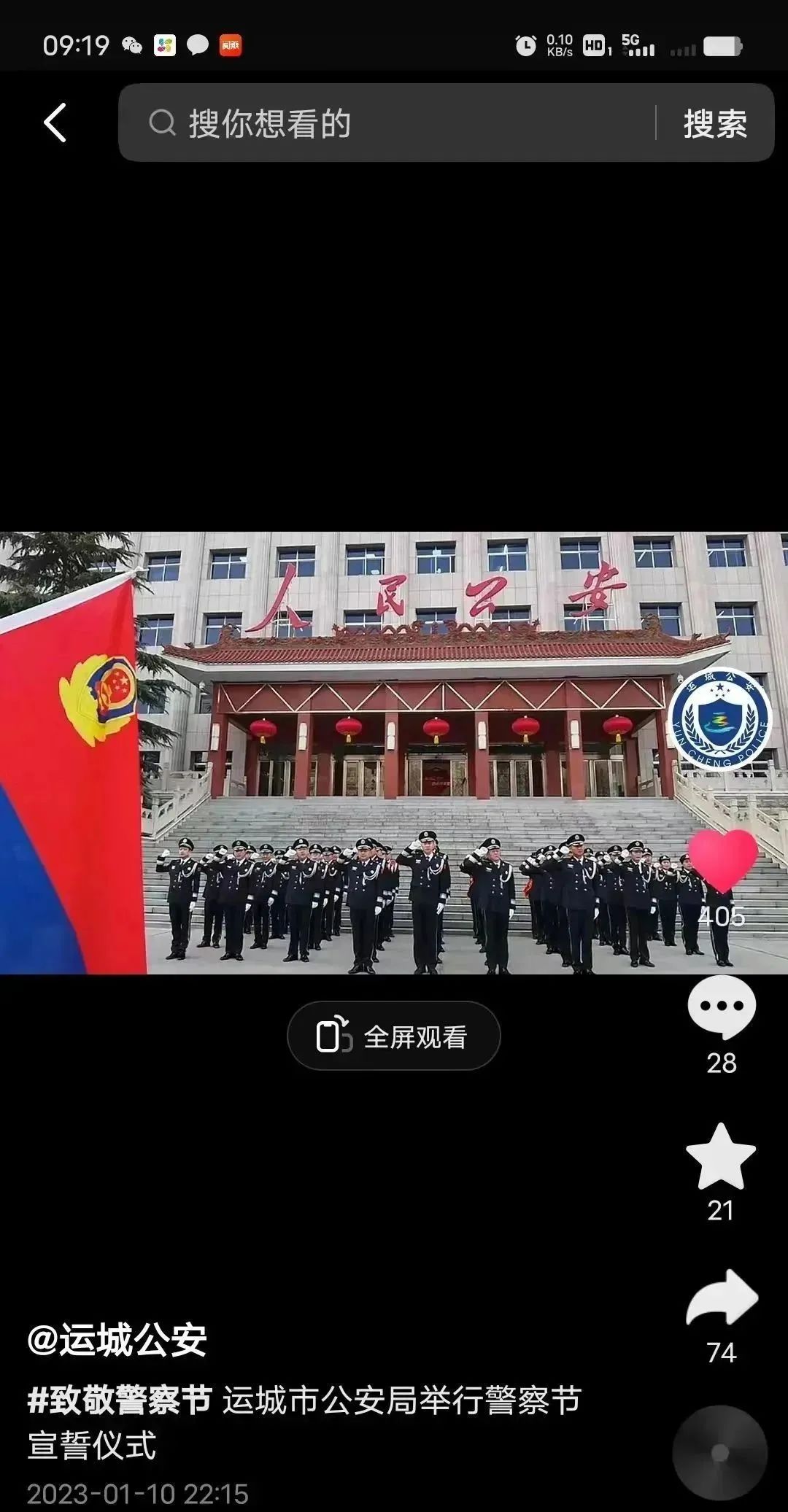Open the spinning music disc
Screen dimensions: 788x1512
coord(719,1451)
